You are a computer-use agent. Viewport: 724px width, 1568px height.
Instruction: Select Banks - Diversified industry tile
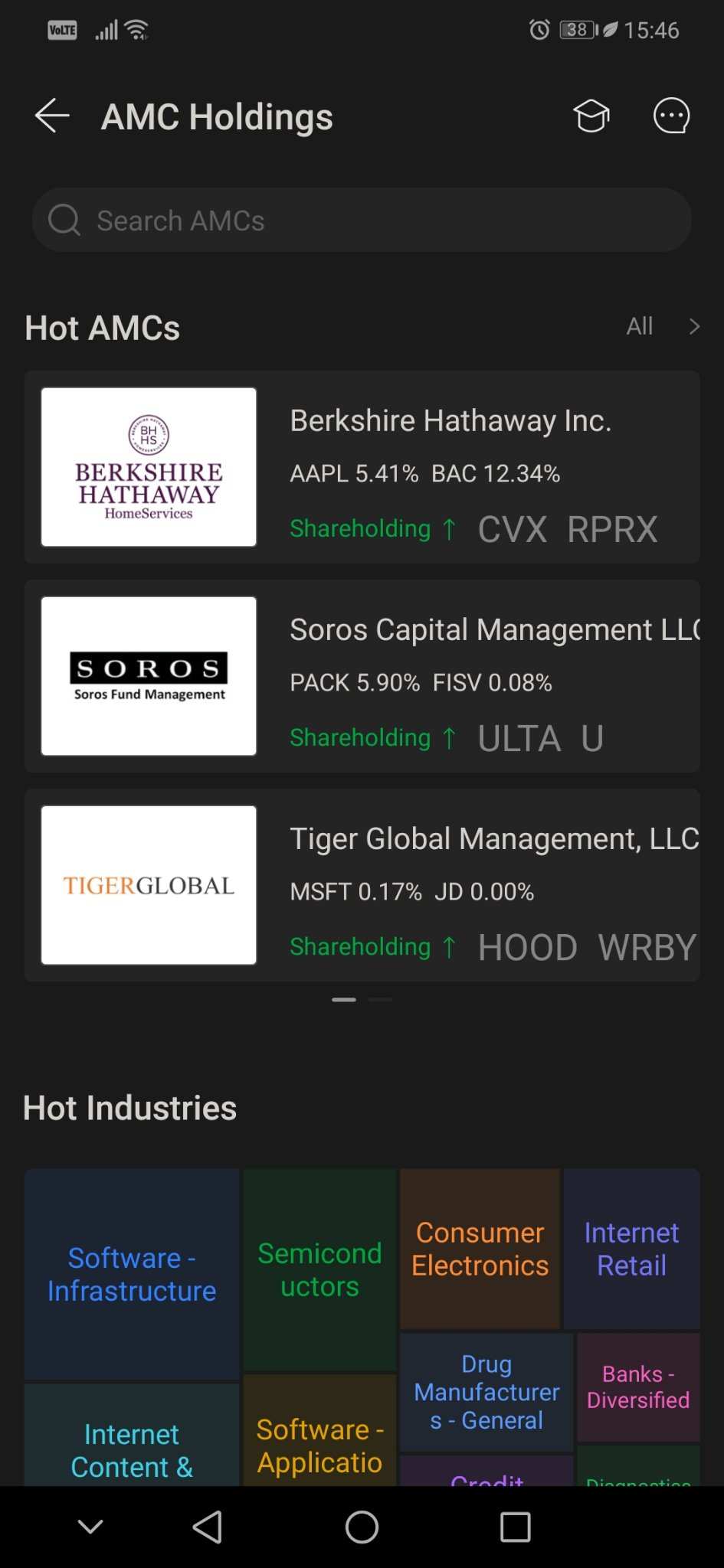point(638,1387)
